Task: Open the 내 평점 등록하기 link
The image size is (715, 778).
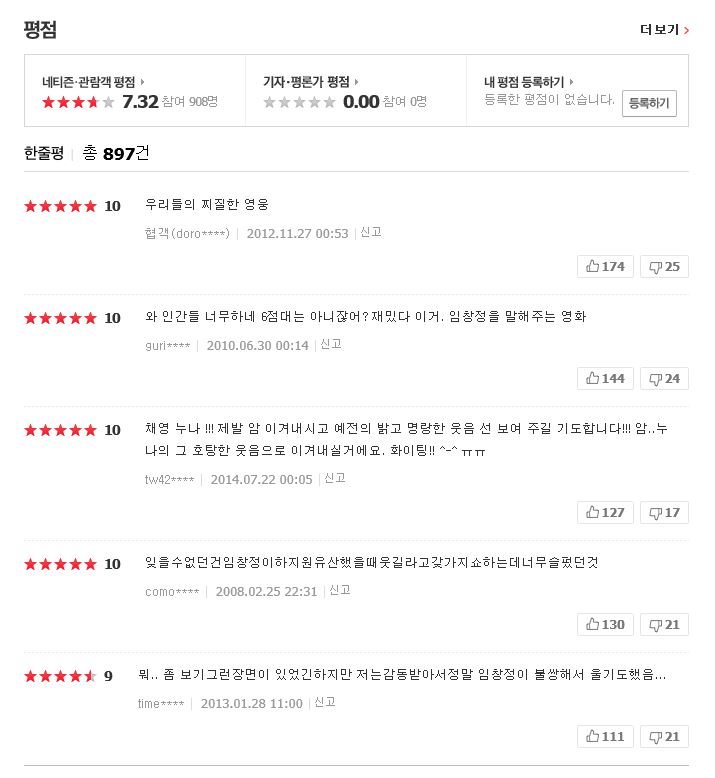Action: 528,81
